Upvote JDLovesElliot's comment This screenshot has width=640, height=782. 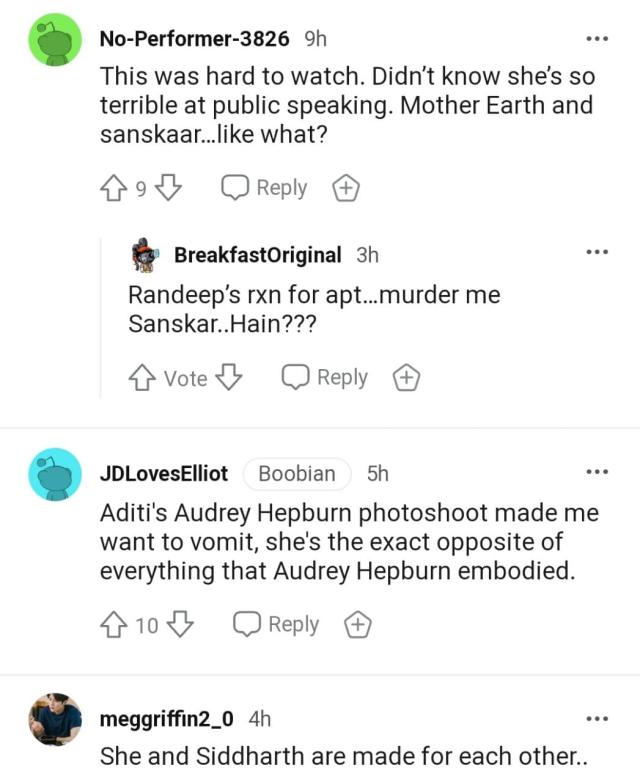click(x=114, y=625)
